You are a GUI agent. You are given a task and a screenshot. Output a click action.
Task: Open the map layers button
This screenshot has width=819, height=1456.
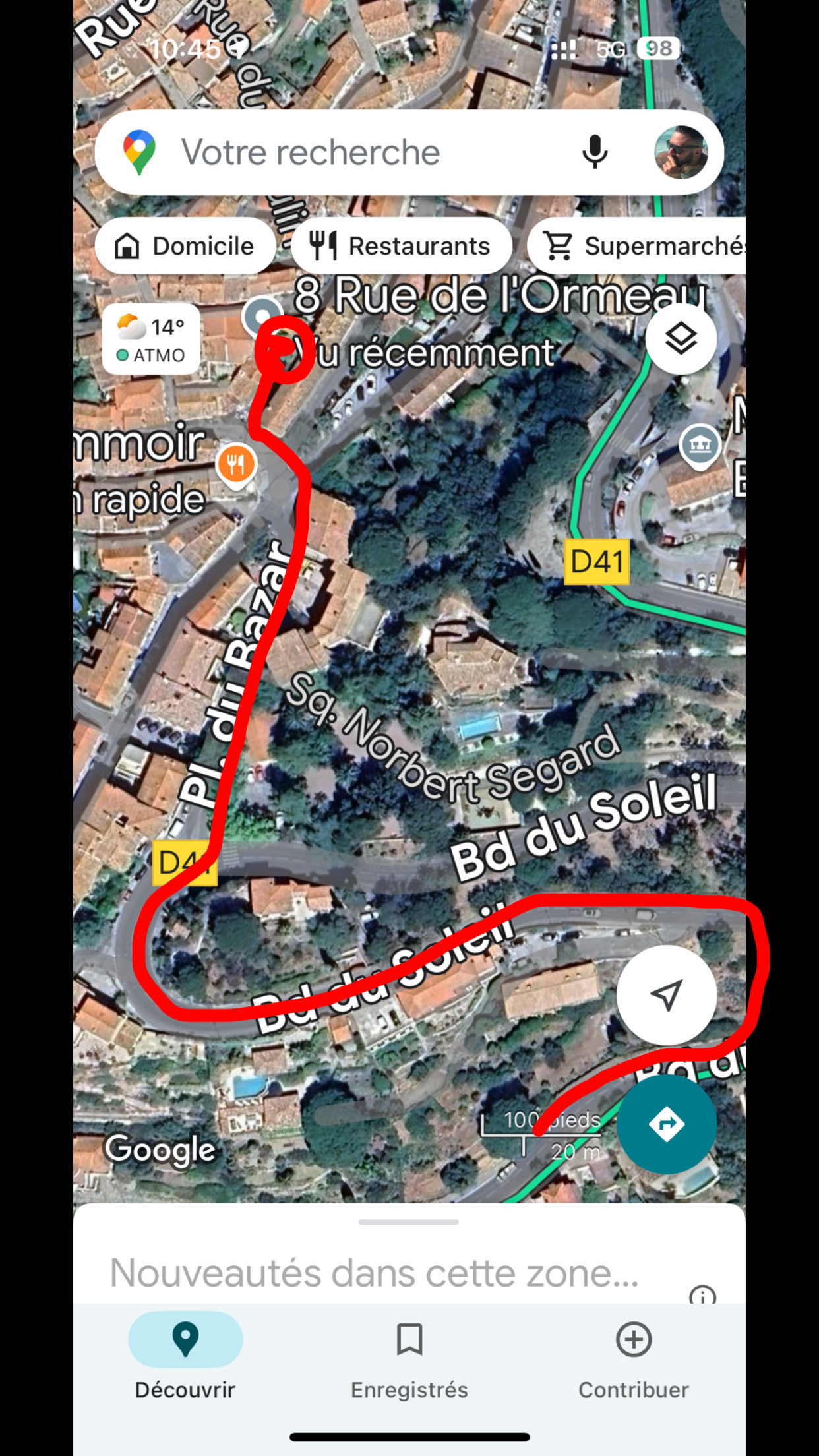point(681,339)
